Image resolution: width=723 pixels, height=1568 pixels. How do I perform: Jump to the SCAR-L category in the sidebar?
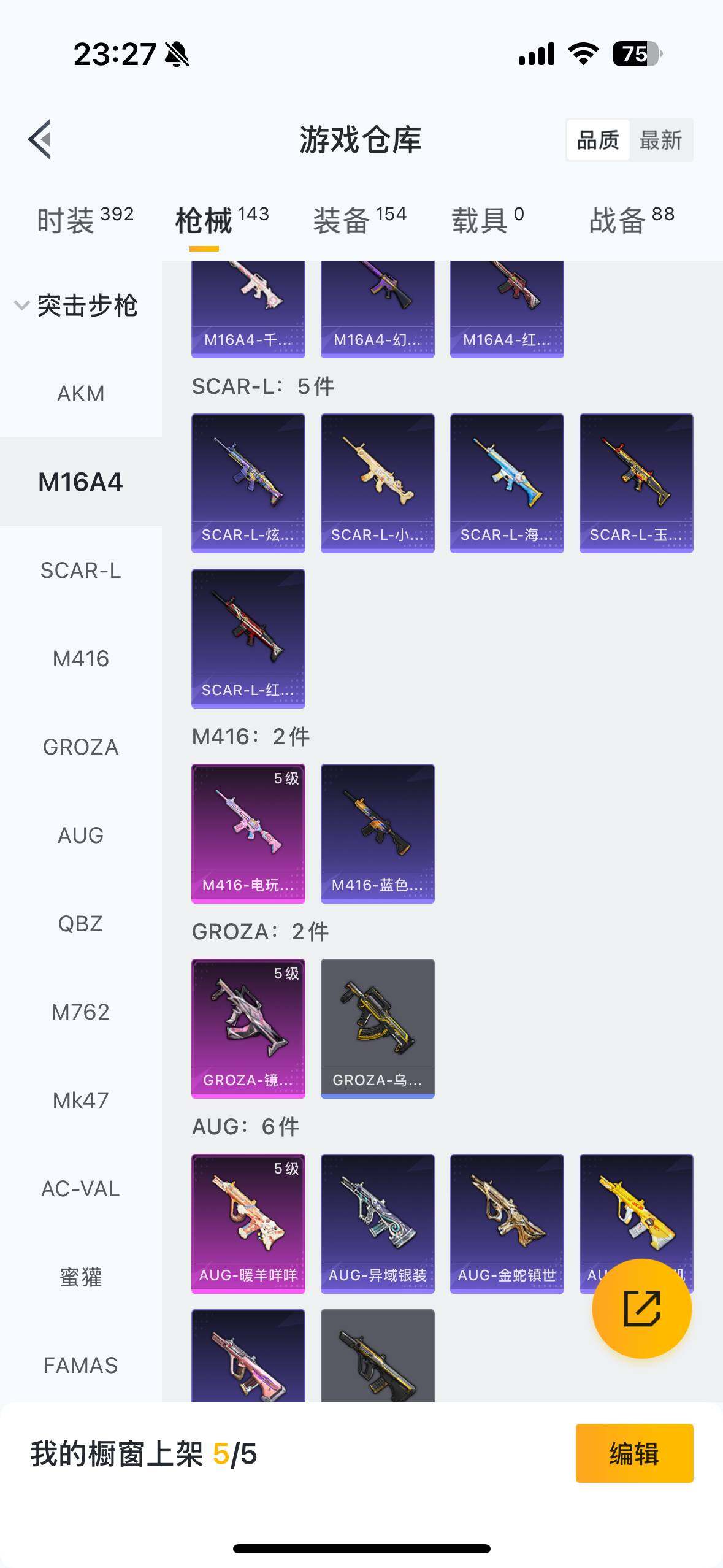80,571
